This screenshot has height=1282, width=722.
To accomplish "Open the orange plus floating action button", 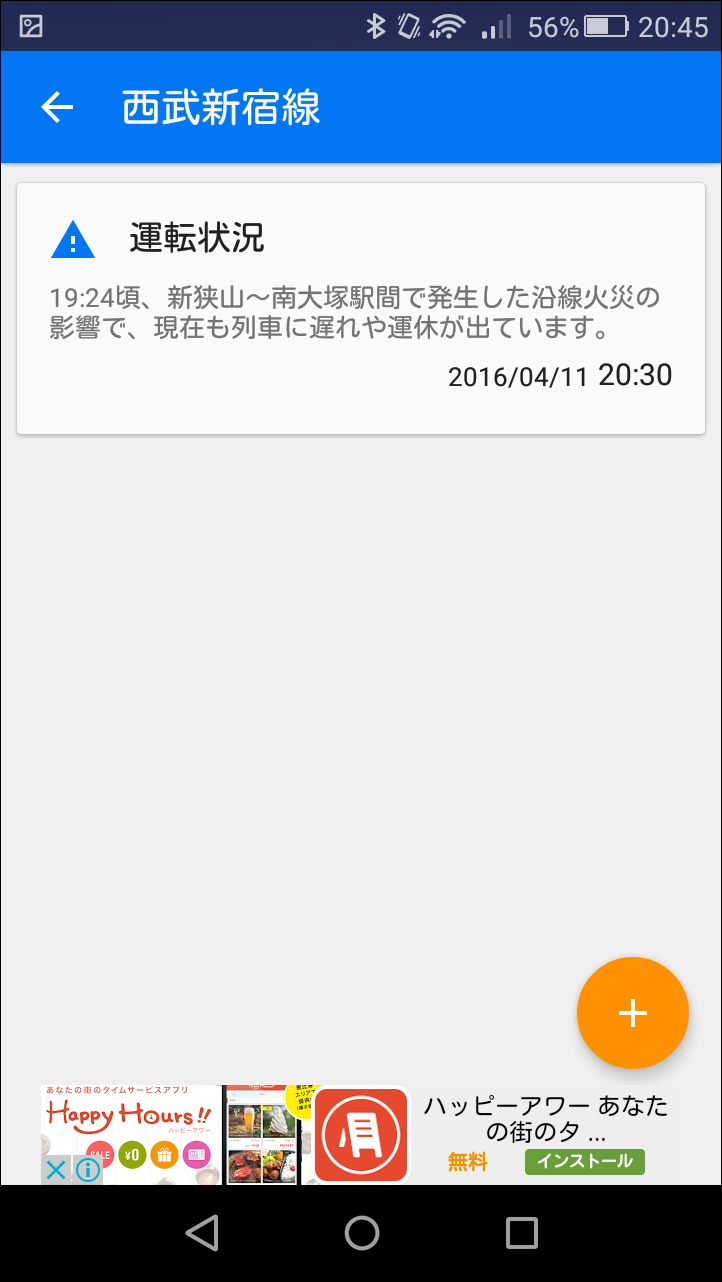I will coord(633,1013).
